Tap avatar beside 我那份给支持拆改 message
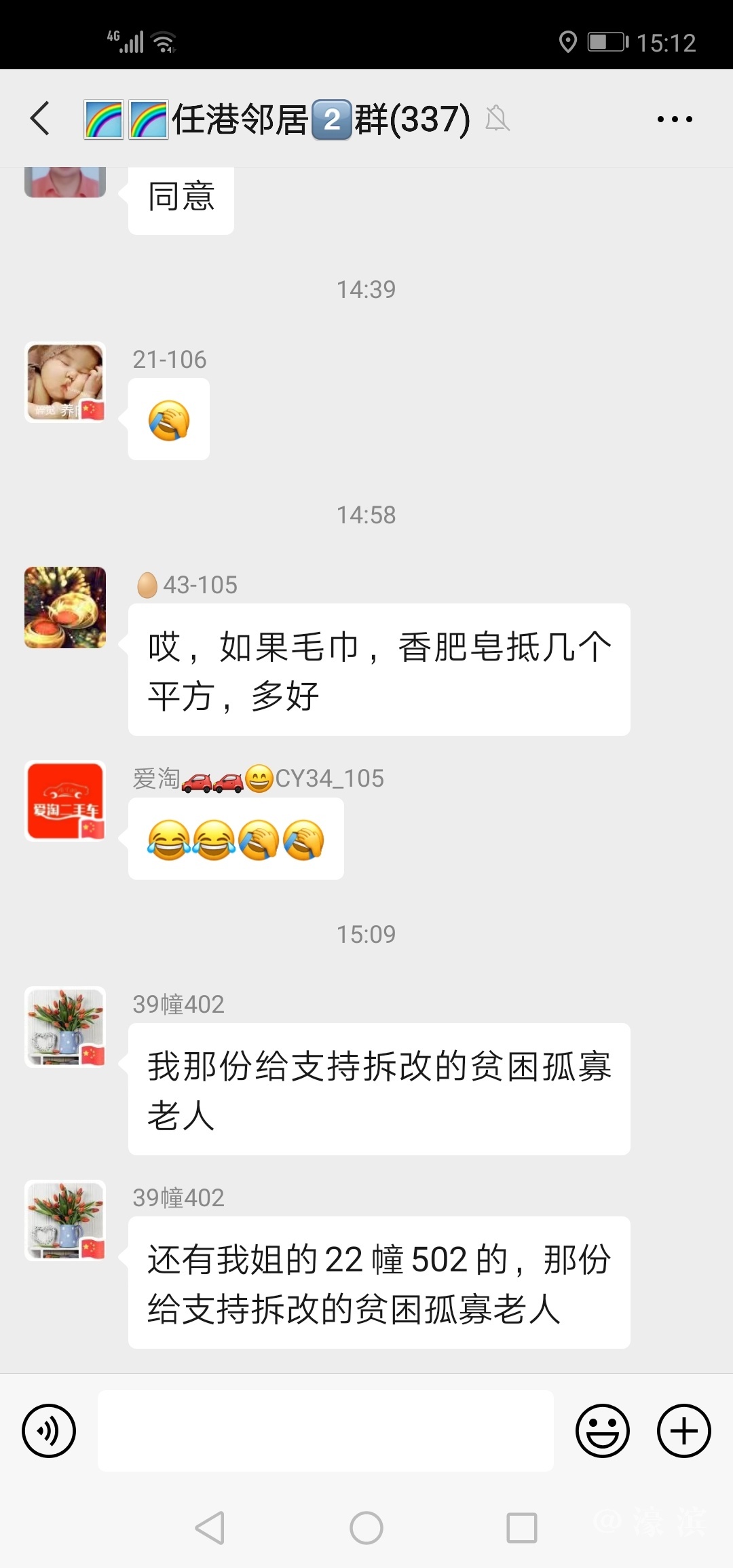The image size is (733, 1568). pos(65,1027)
